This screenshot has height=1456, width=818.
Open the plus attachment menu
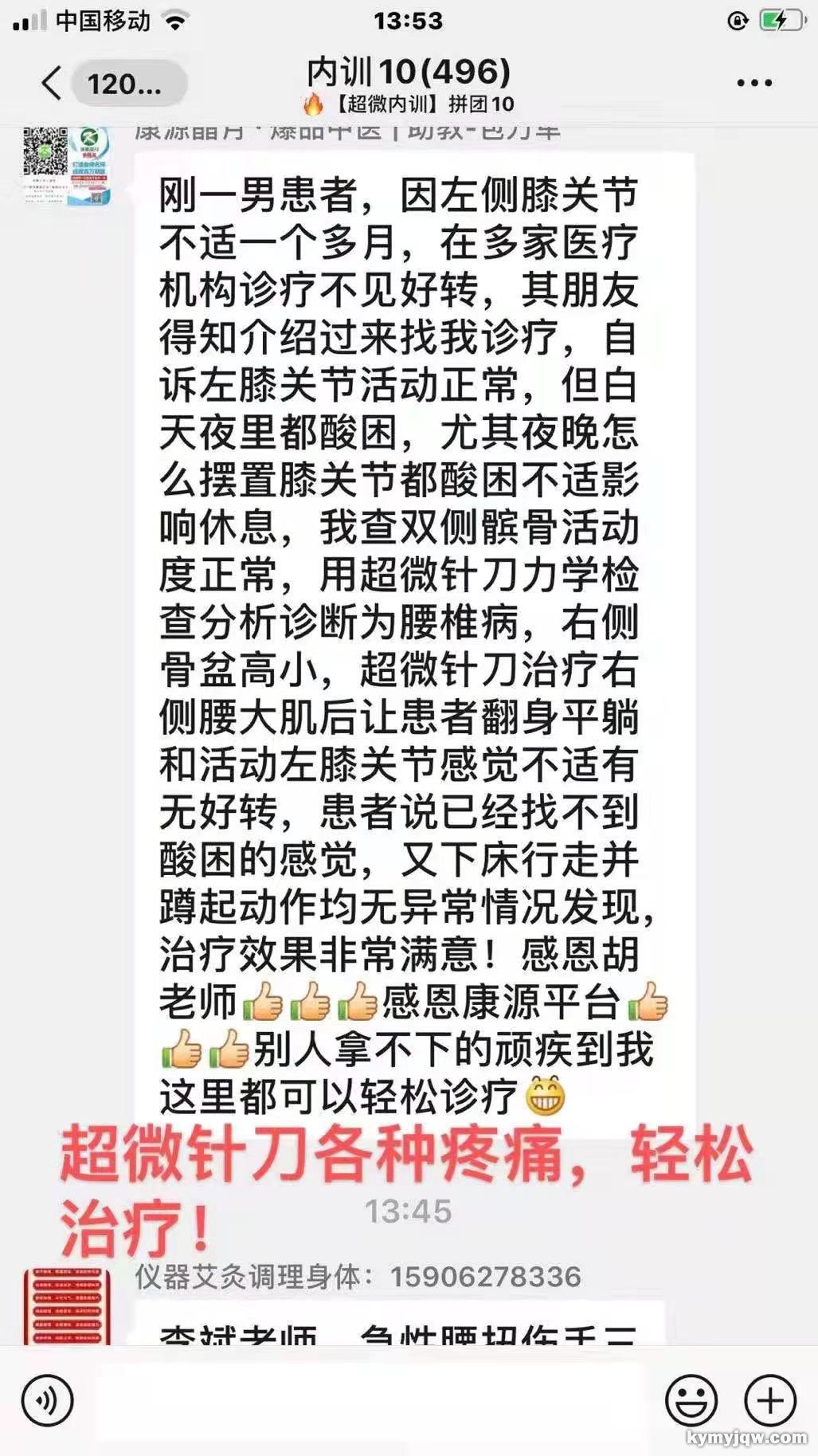(x=769, y=1400)
